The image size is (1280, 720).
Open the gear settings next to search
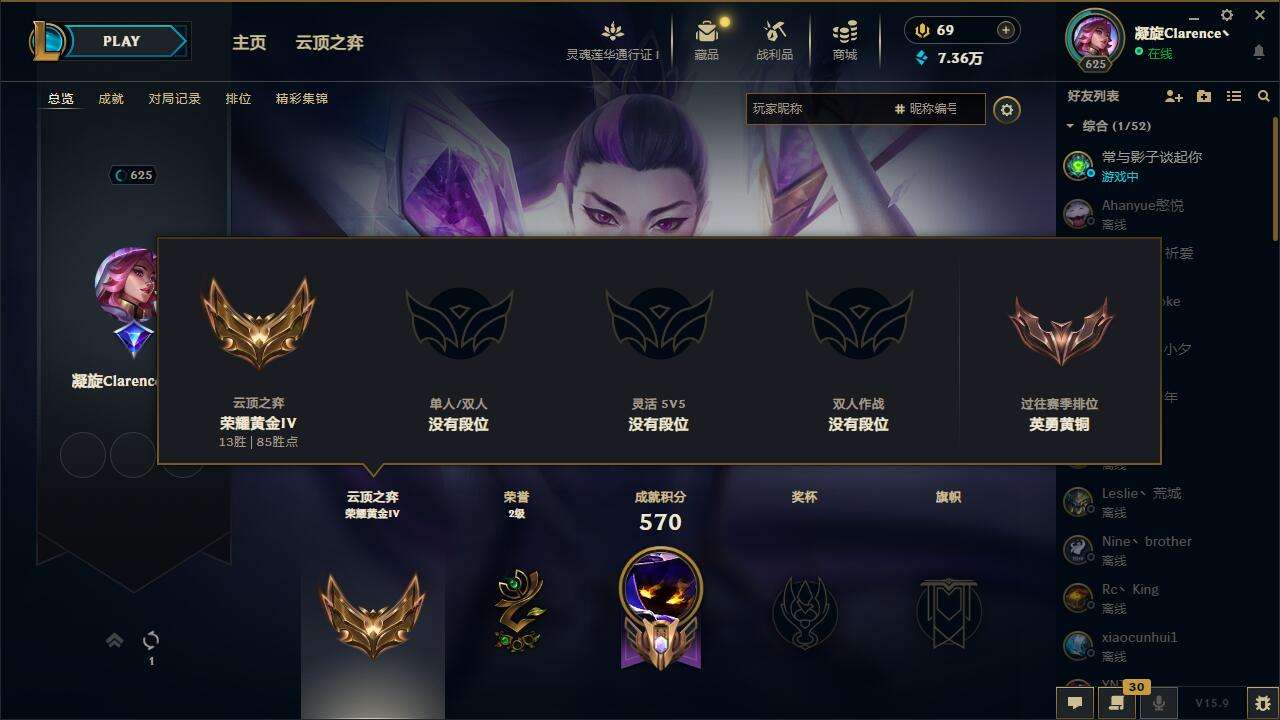(1007, 110)
